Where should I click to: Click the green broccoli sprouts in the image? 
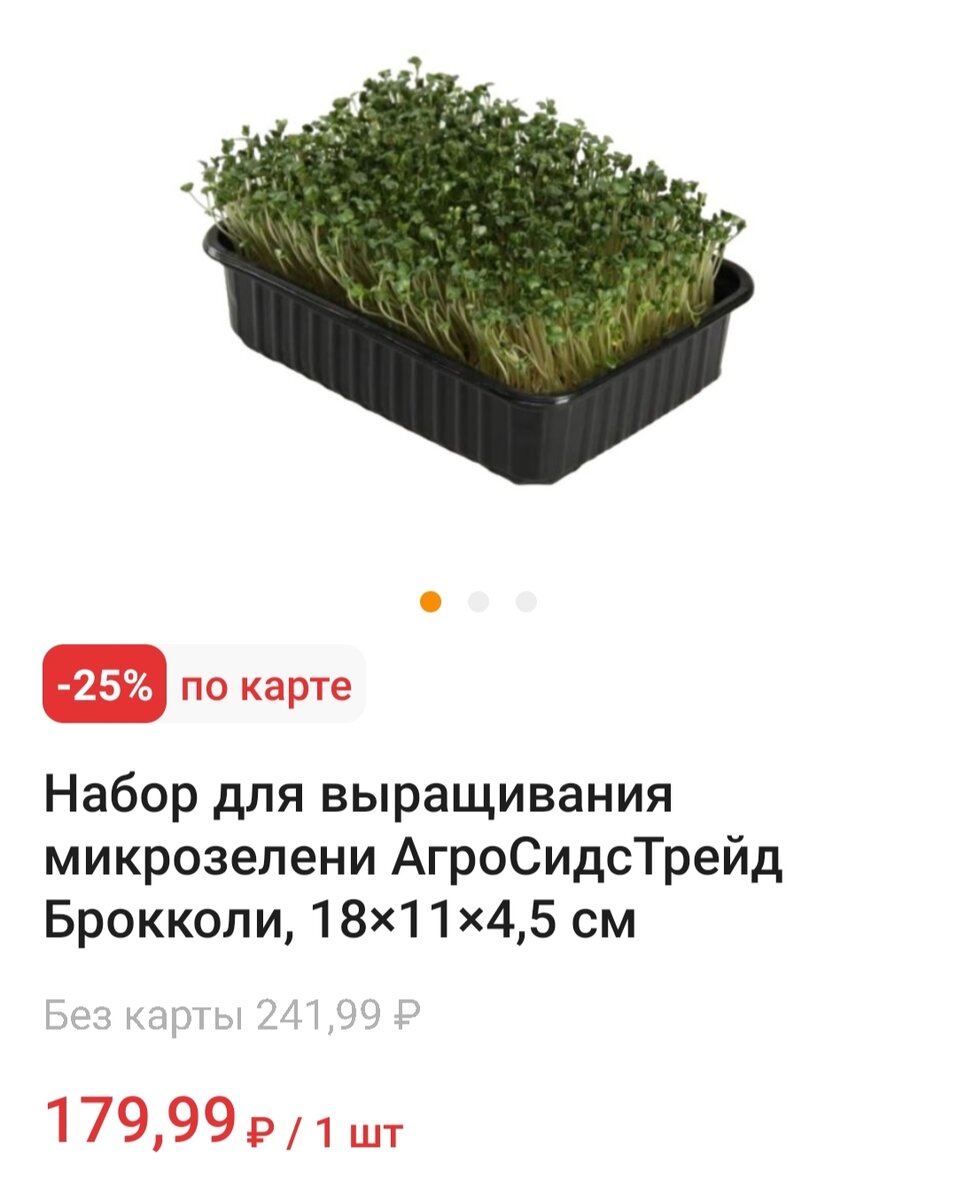point(470,190)
